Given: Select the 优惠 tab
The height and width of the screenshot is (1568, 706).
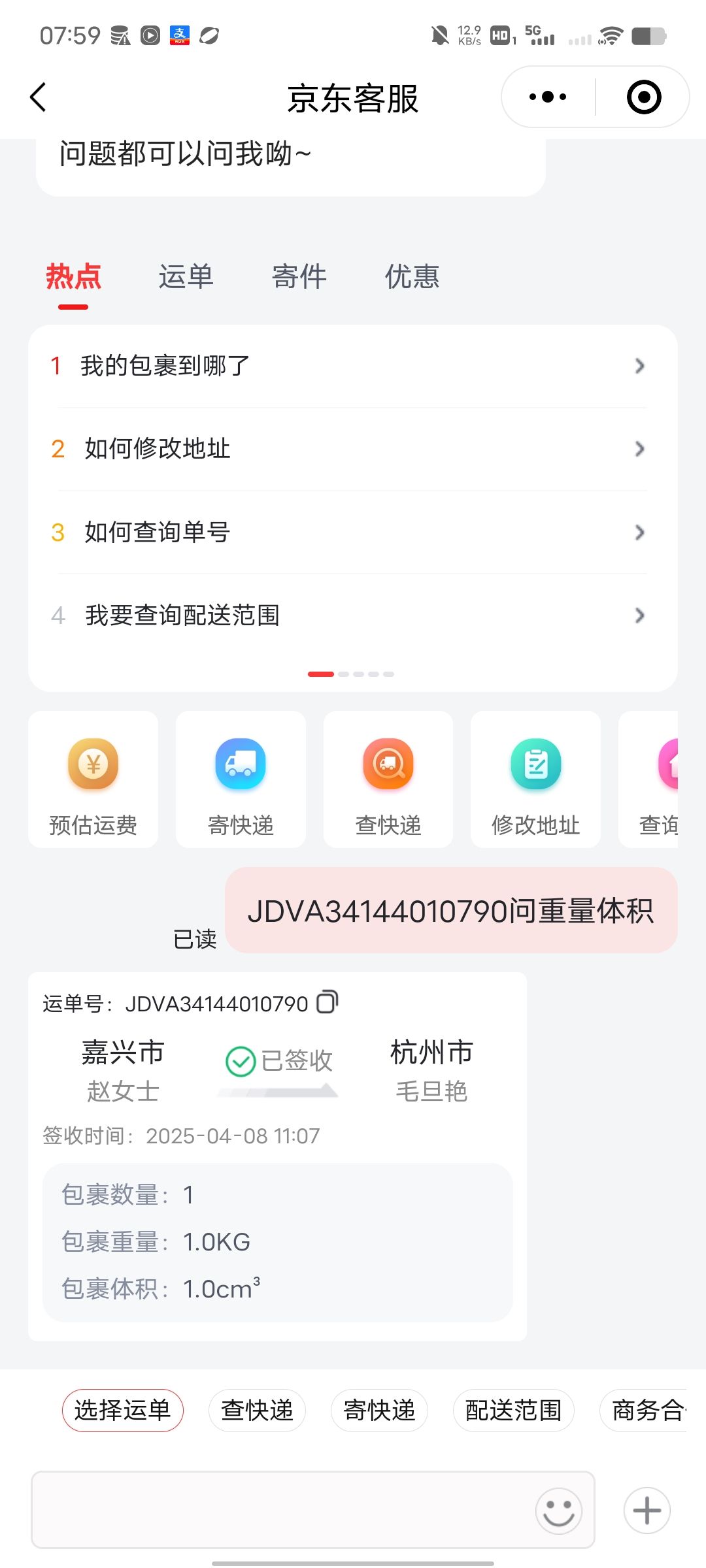Looking at the screenshot, I should pyautogui.click(x=412, y=277).
